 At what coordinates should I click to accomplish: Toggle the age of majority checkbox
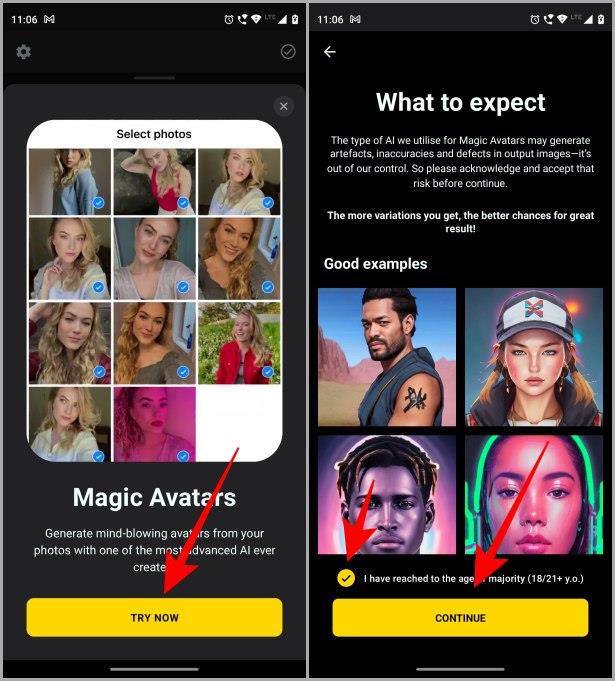click(346, 578)
